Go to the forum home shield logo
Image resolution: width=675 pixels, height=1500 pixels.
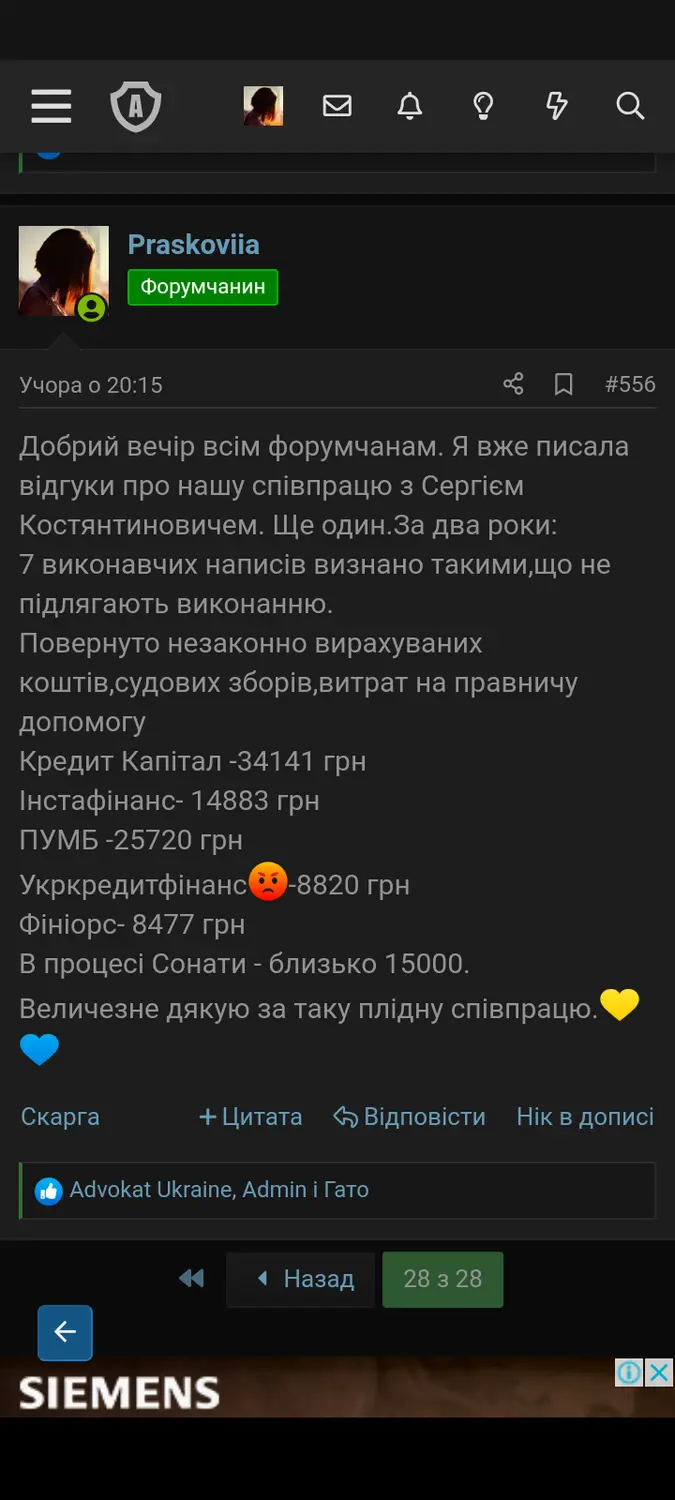tap(135, 106)
